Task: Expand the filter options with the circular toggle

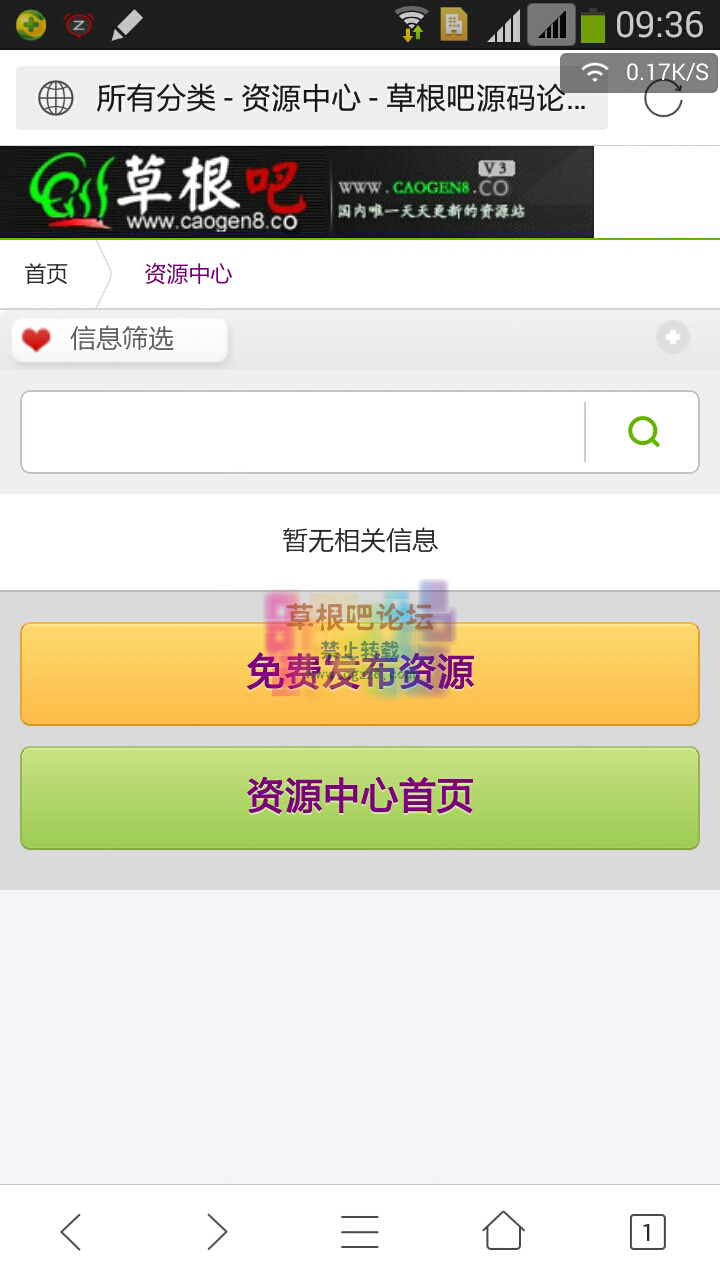Action: point(673,338)
